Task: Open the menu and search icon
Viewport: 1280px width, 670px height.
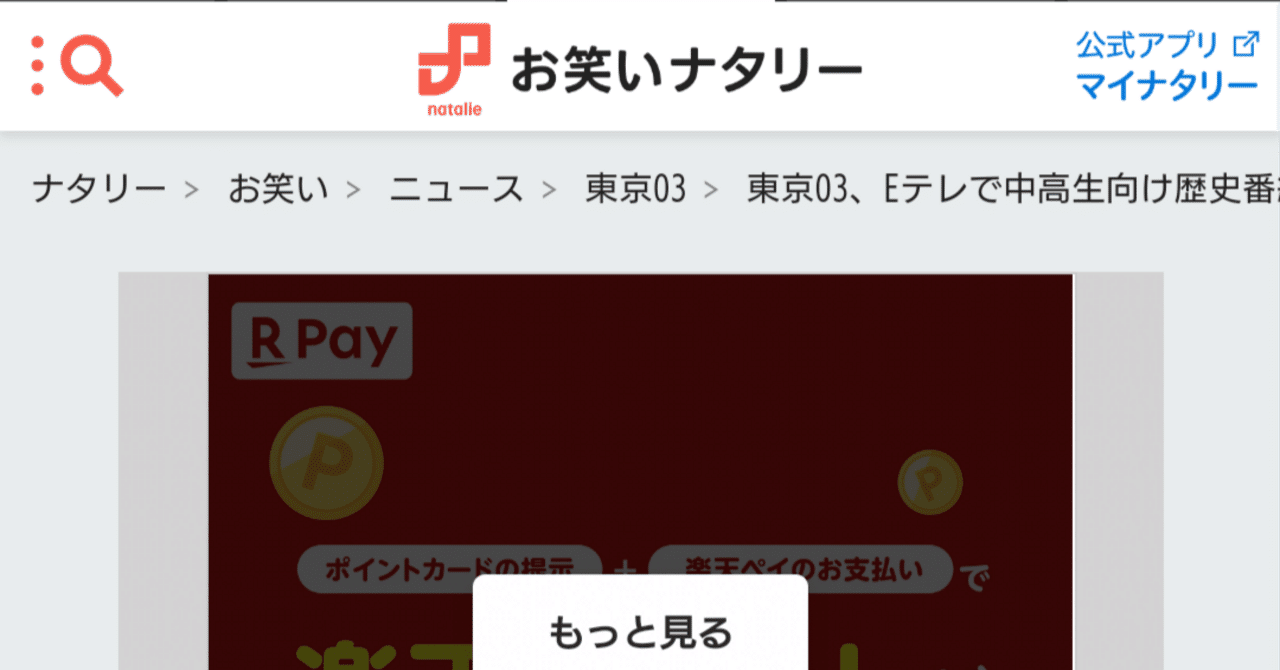Action: [77, 66]
